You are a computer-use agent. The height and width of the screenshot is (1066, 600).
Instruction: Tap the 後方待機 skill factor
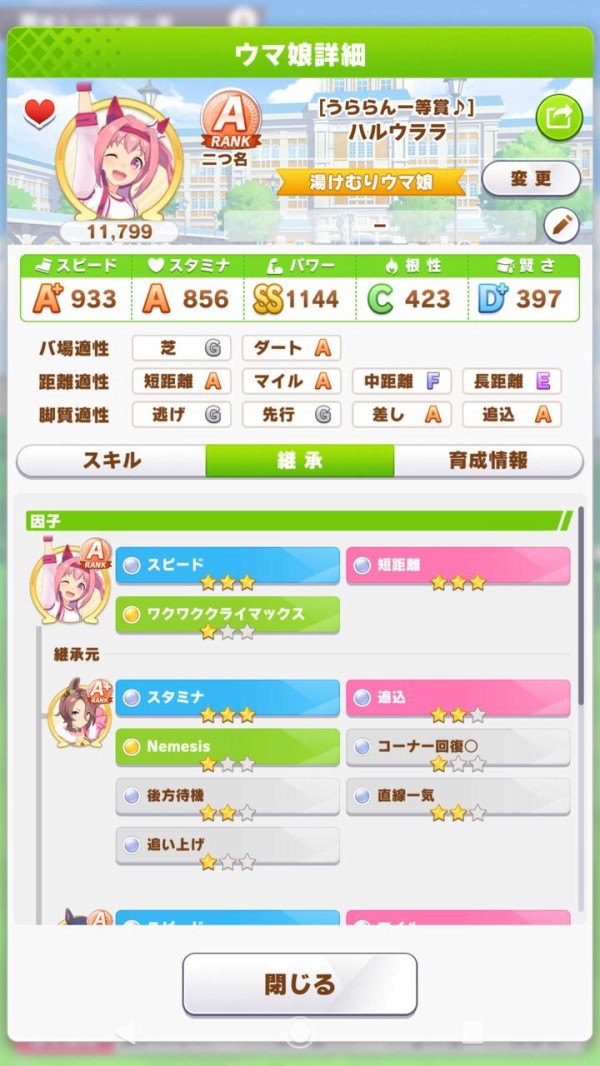pos(228,797)
